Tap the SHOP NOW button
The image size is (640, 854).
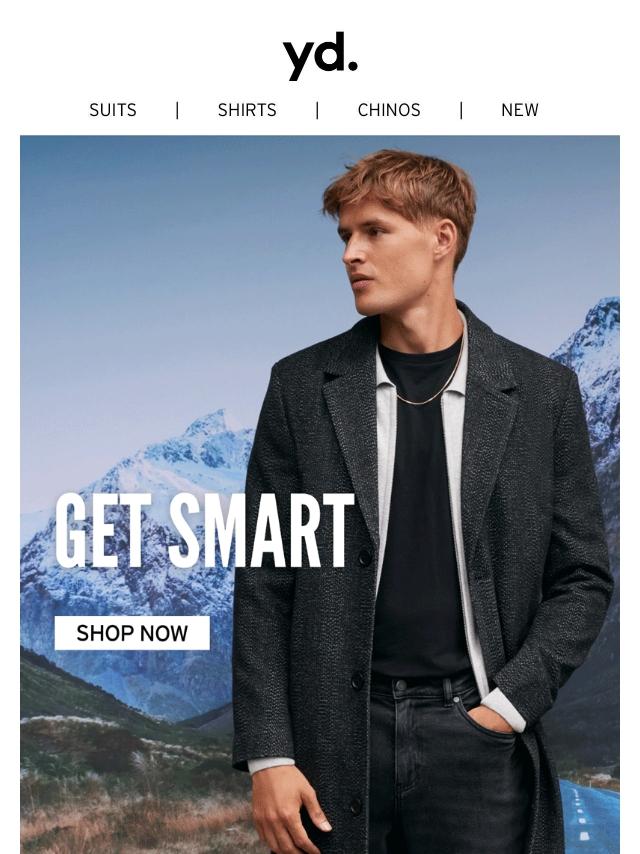132,633
